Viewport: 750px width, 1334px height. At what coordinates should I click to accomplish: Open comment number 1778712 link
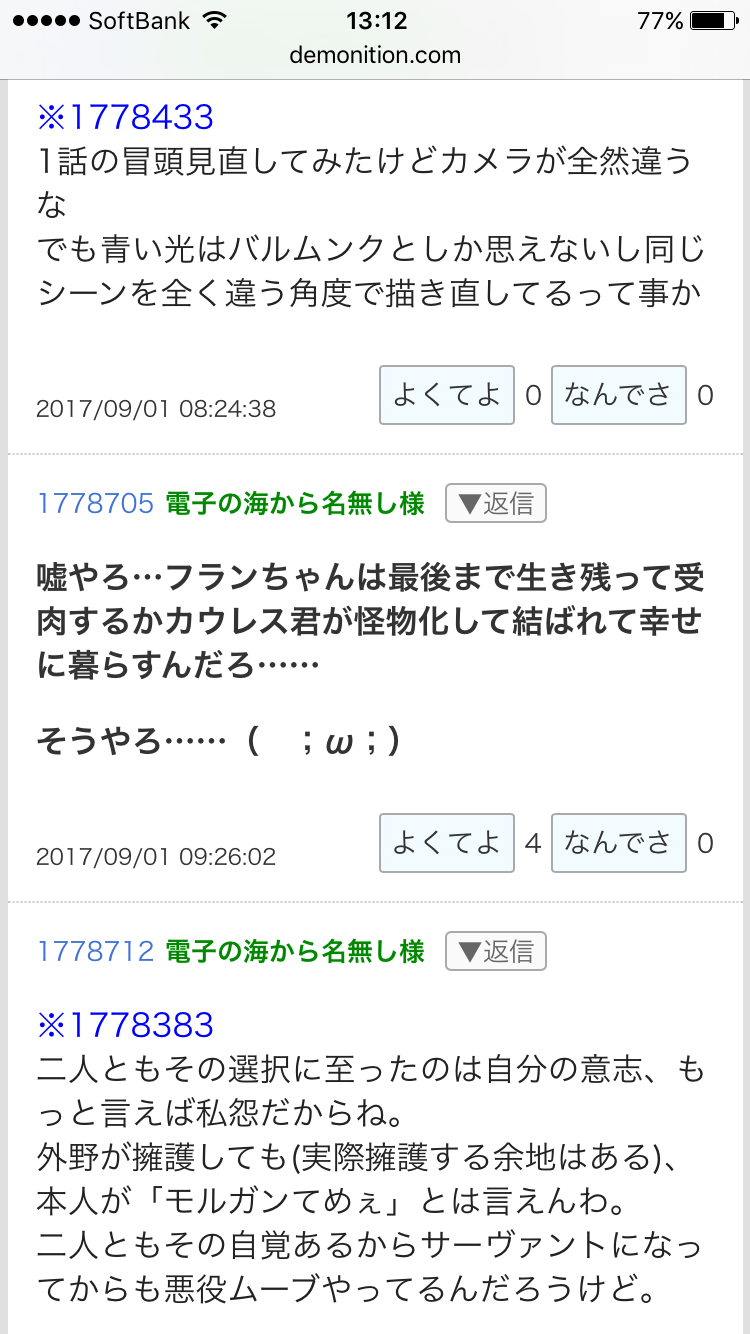95,951
